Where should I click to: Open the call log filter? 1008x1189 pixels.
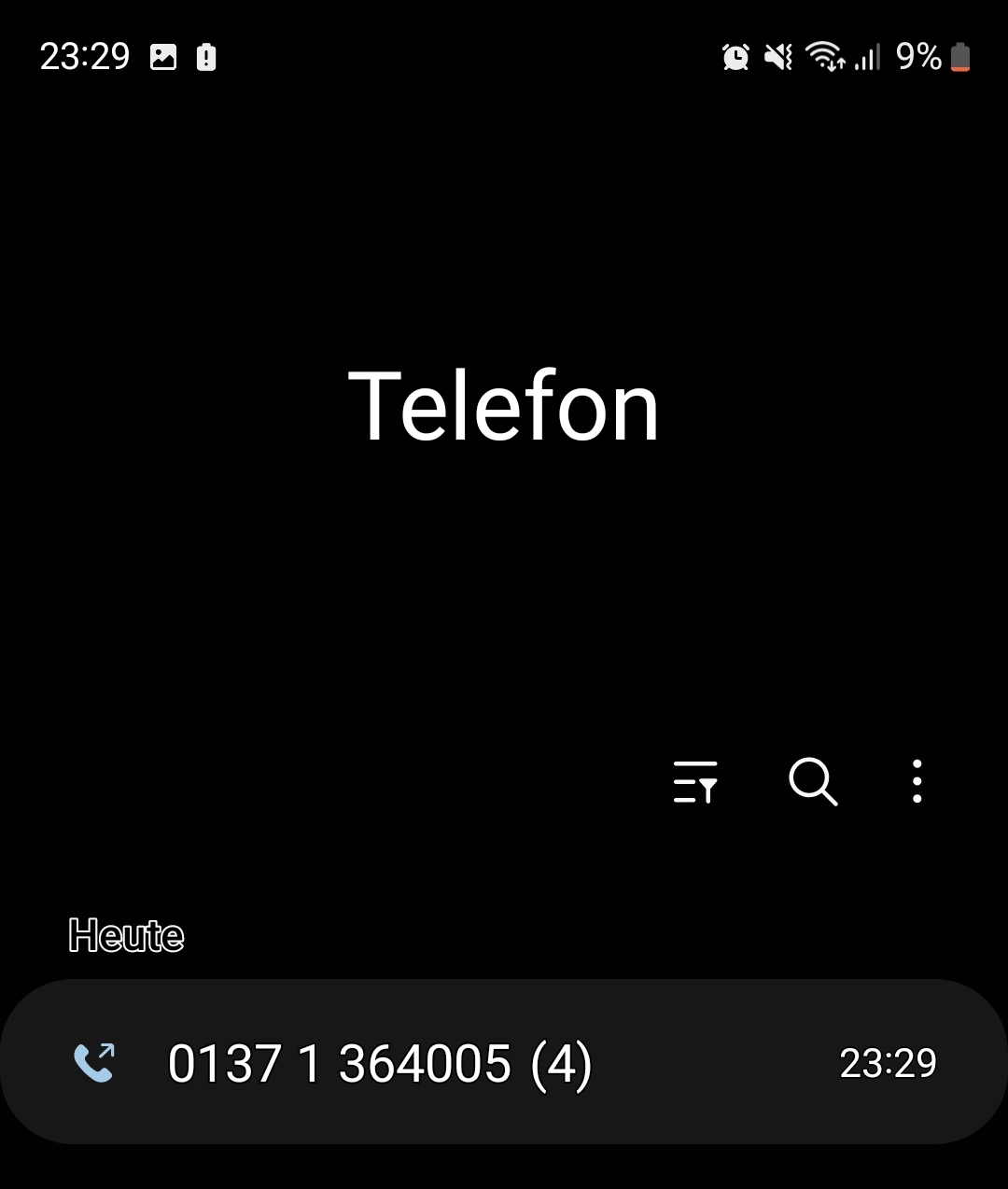(x=695, y=781)
